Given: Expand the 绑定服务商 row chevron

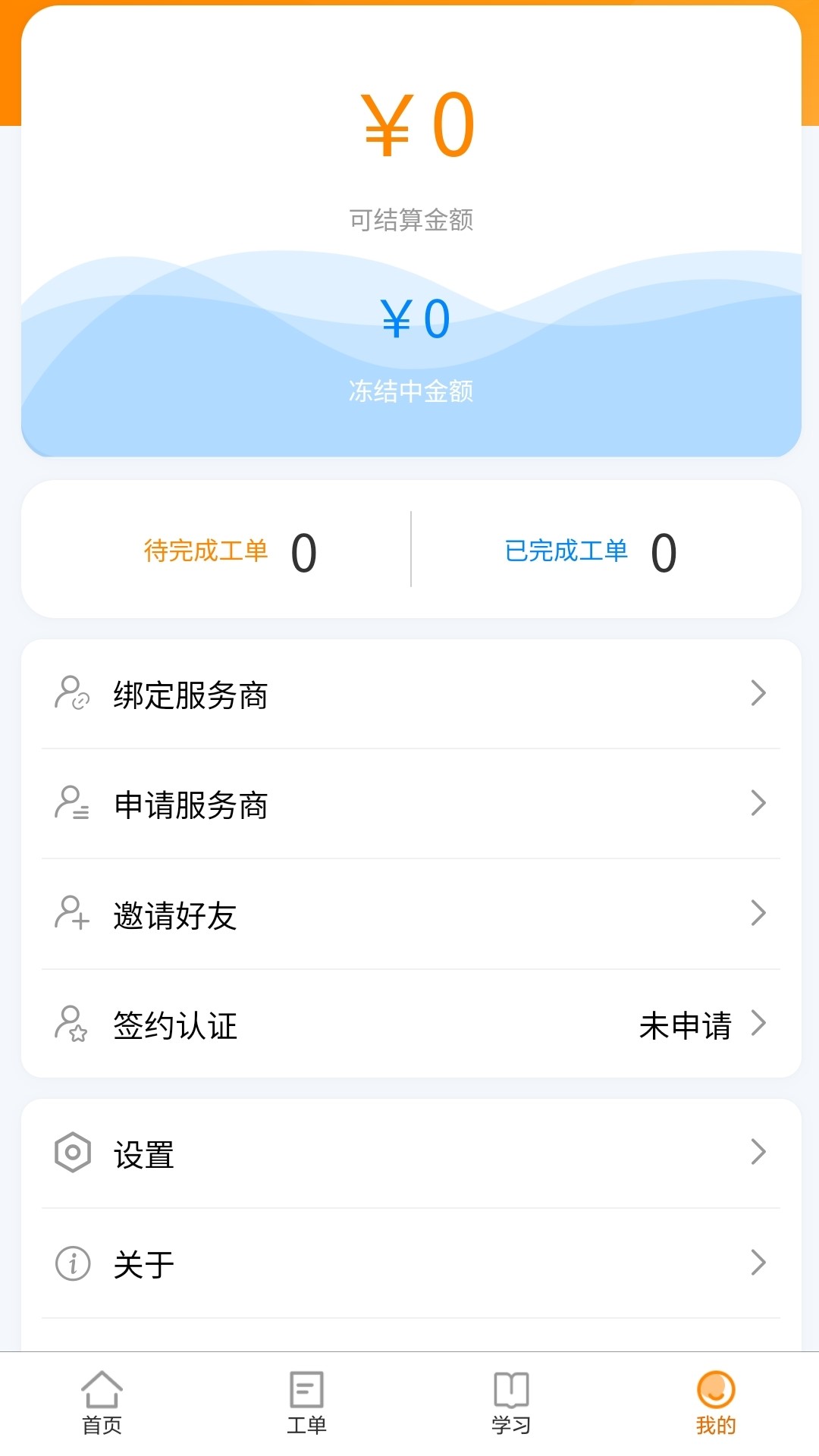Looking at the screenshot, I should 758,694.
